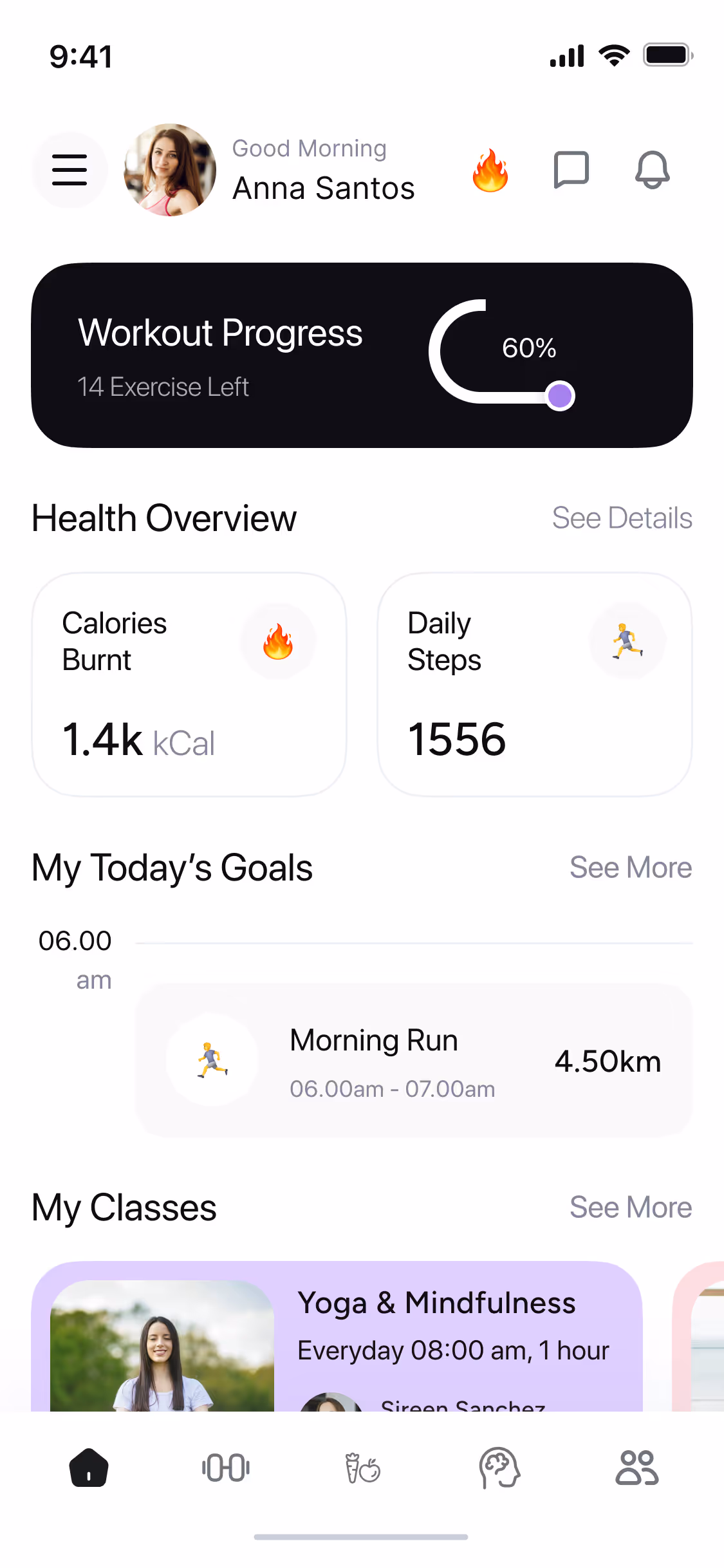Open the chat messages icon

pyautogui.click(x=571, y=169)
